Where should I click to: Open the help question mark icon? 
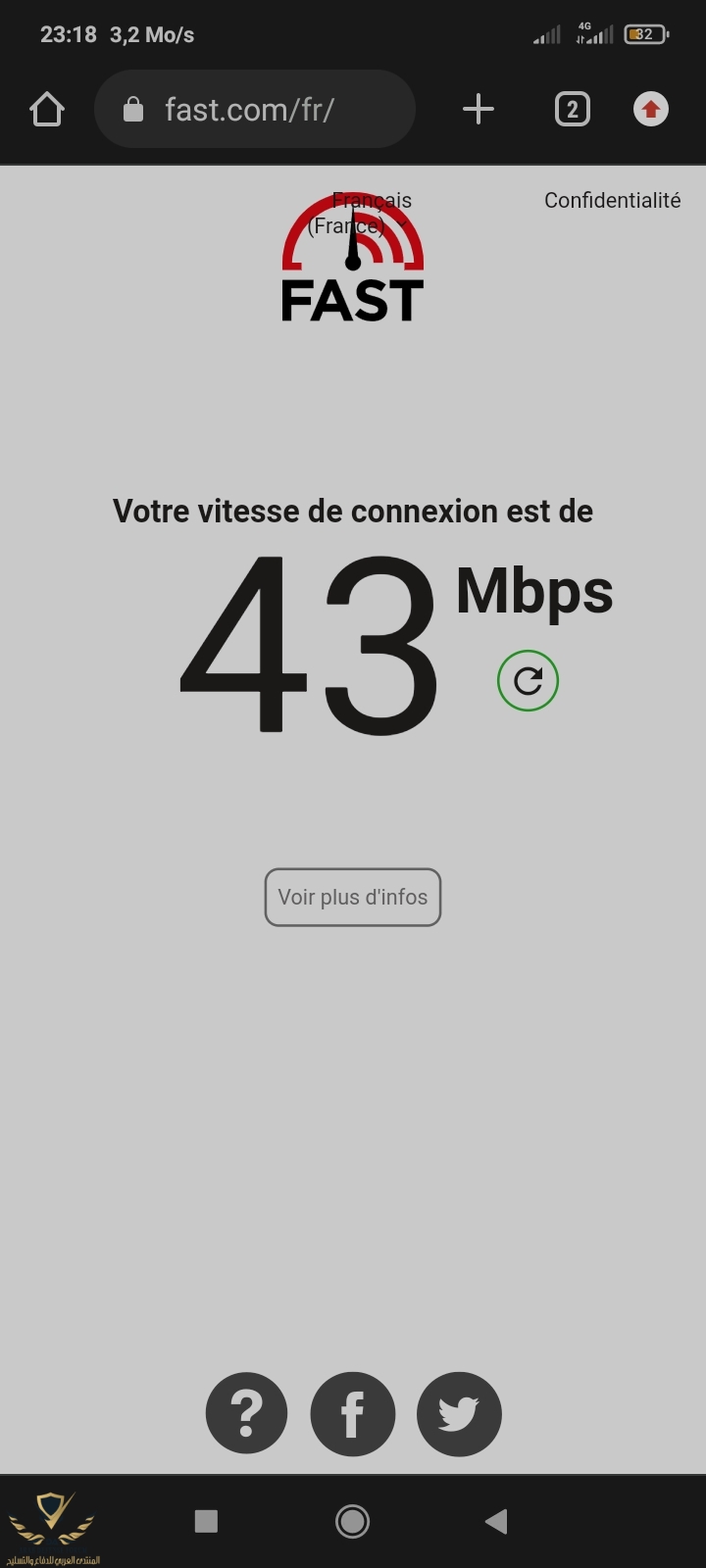246,1413
